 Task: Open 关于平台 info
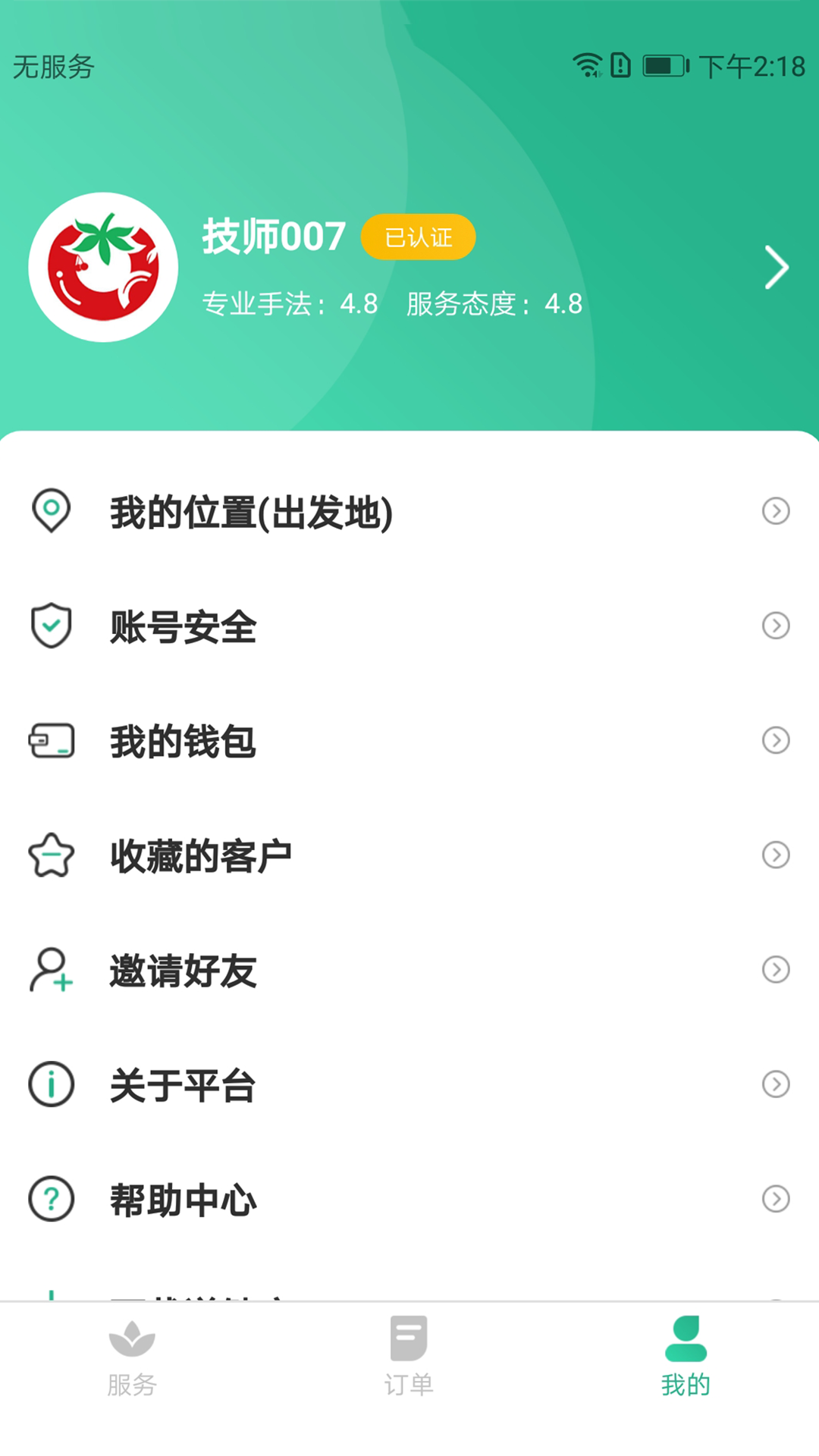pos(409,1084)
